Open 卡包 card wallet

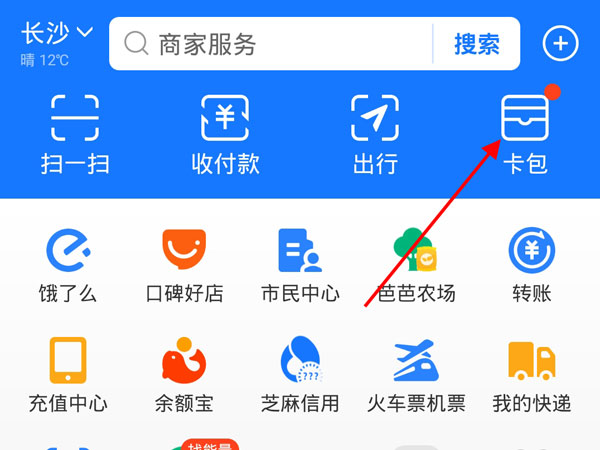(x=525, y=133)
